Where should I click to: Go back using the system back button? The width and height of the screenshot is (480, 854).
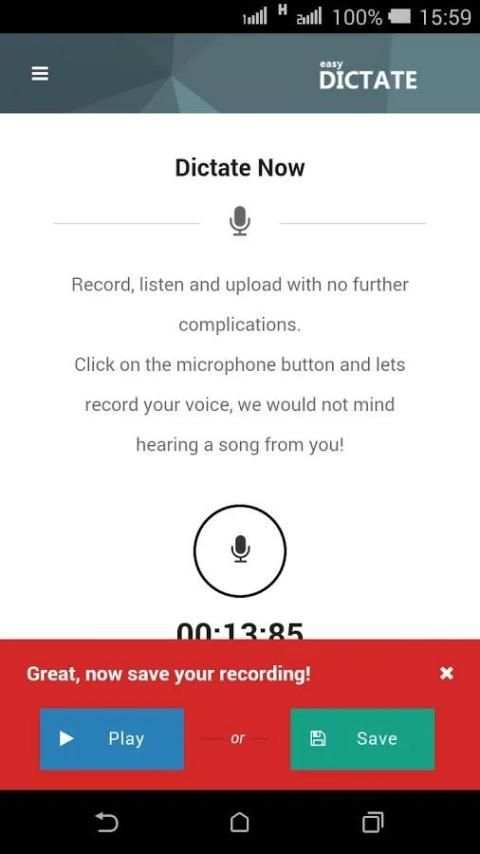coord(107,822)
